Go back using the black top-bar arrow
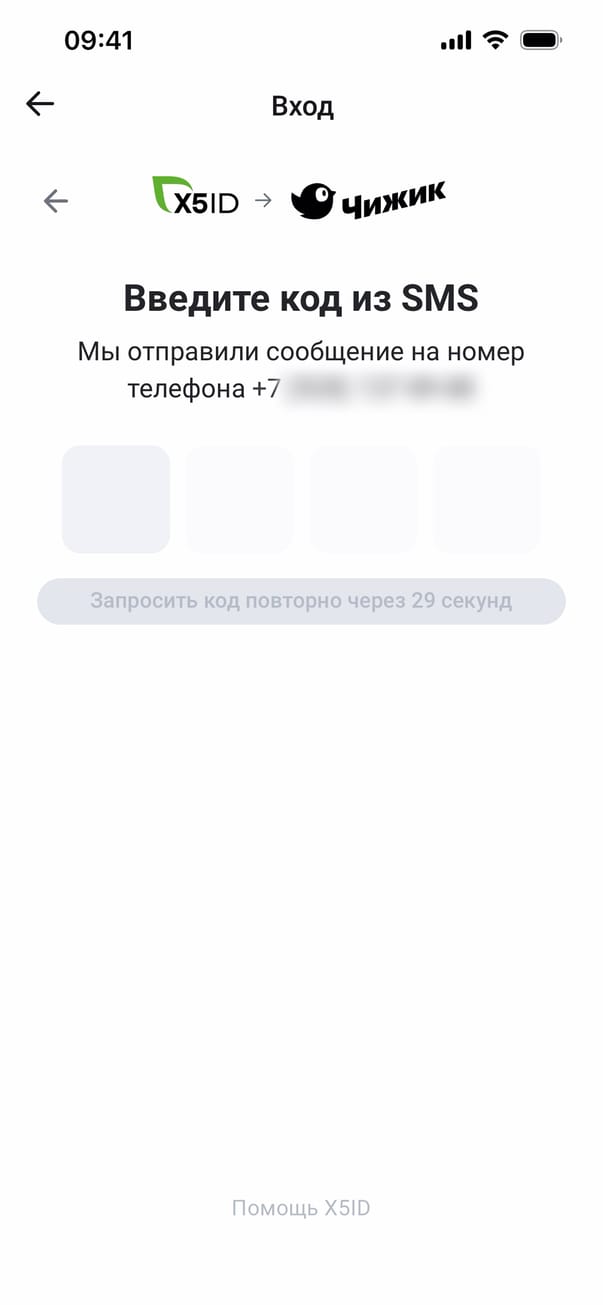Image resolution: width=603 pixels, height=1305 pixels. pos(40,104)
